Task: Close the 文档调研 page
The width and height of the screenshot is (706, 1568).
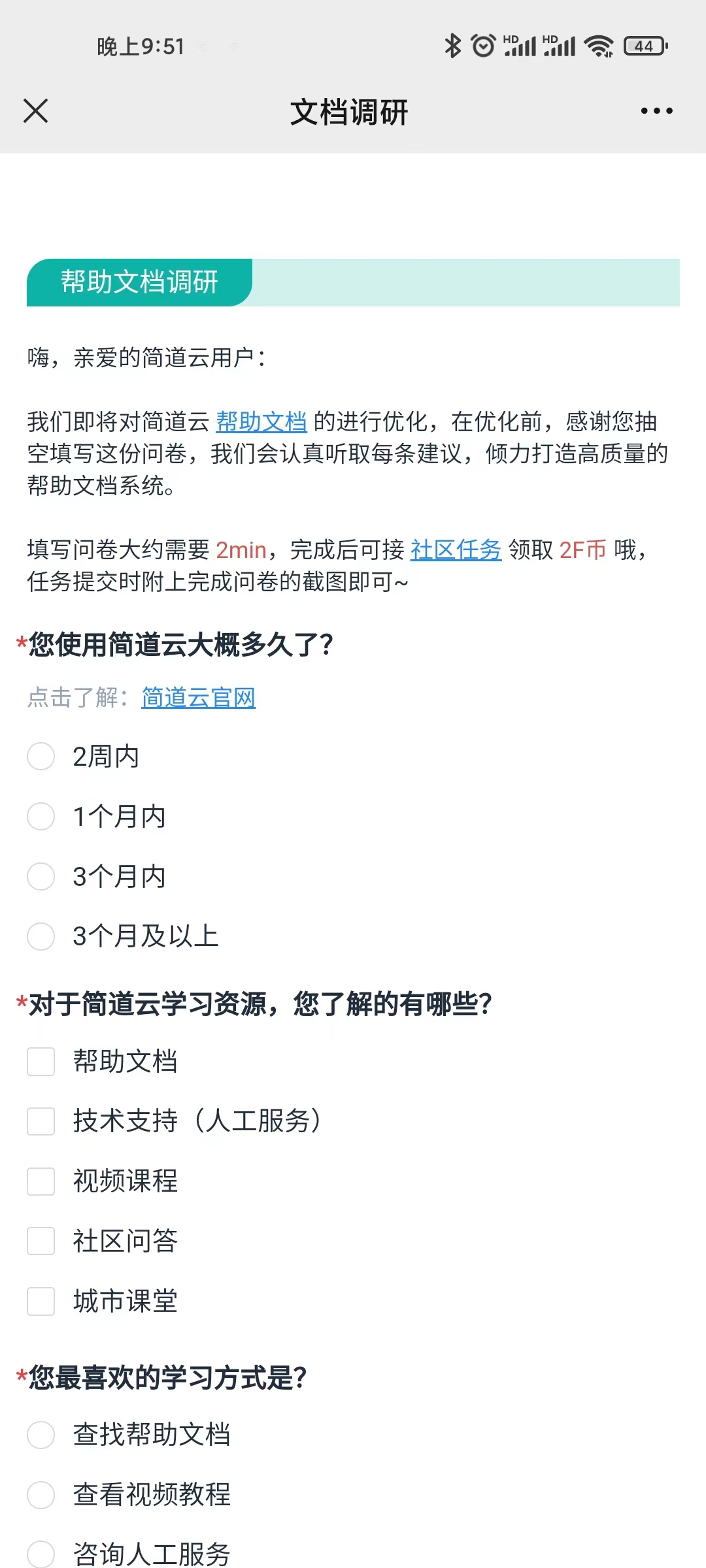Action: (35, 111)
